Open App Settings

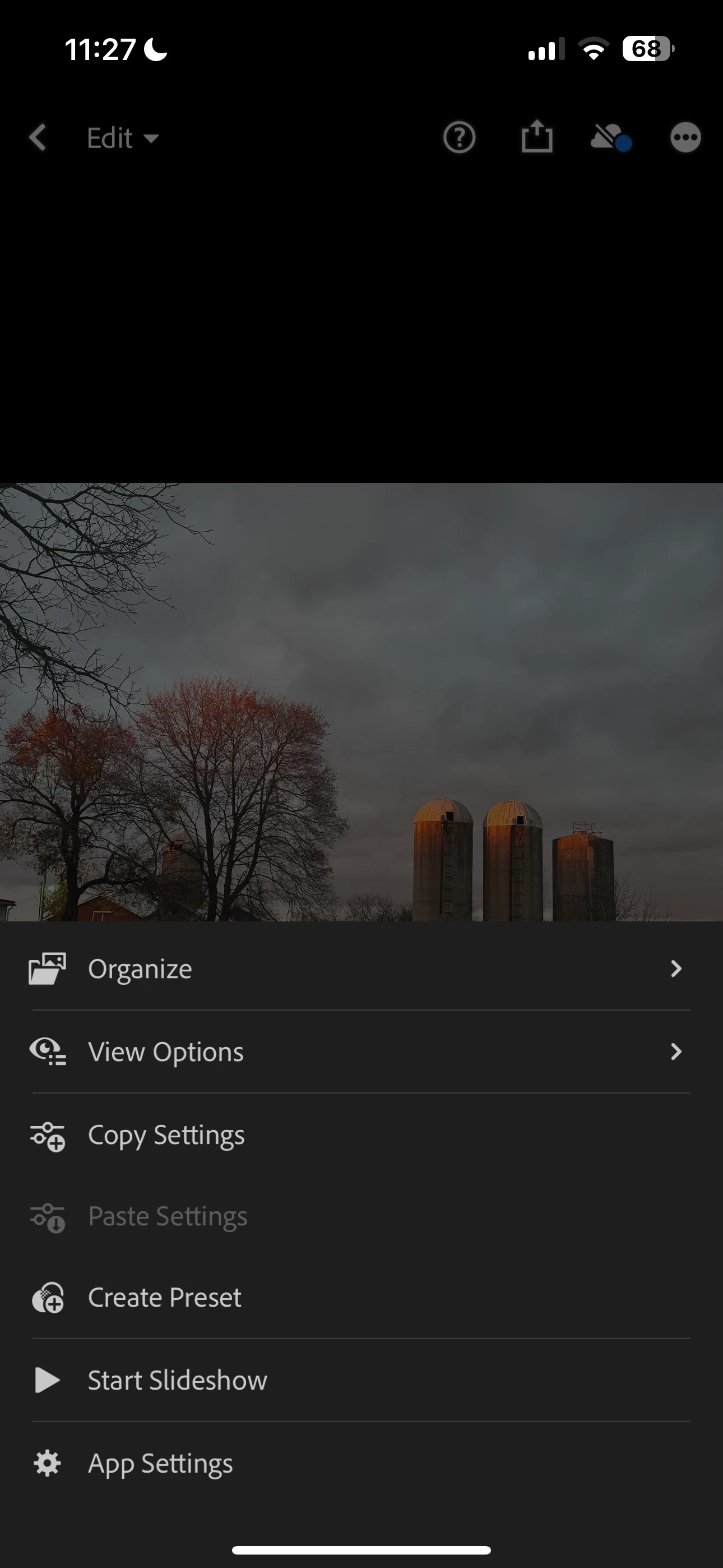(160, 1463)
